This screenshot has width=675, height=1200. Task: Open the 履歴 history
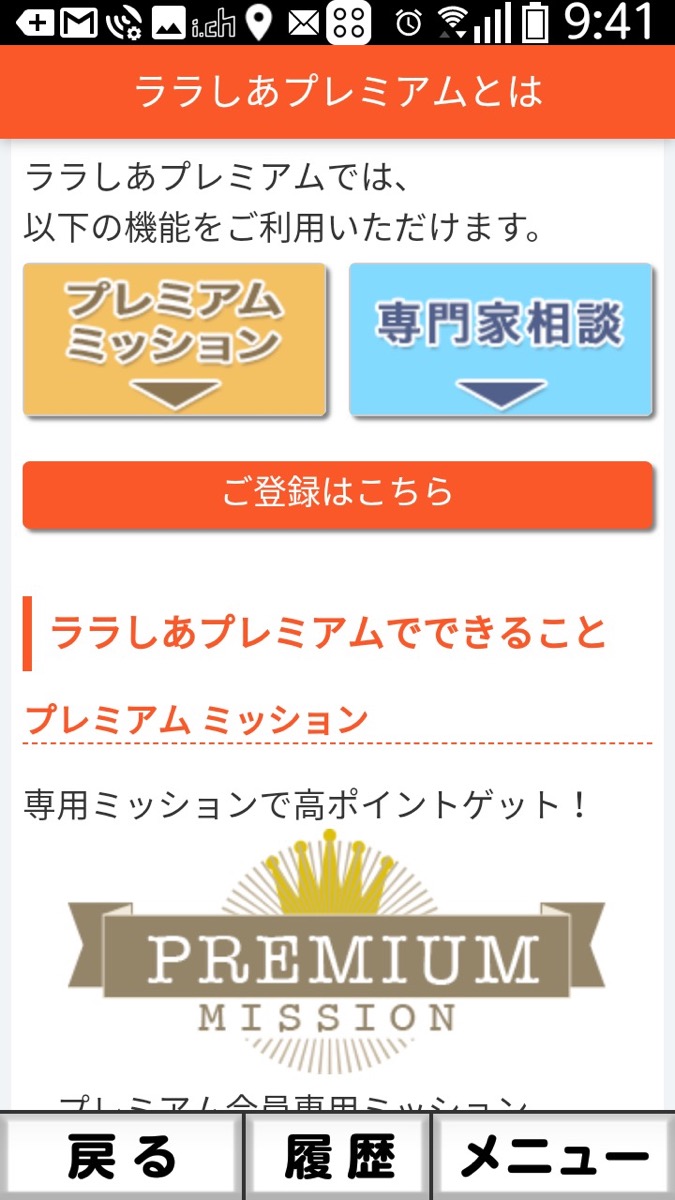pyautogui.click(x=338, y=1158)
